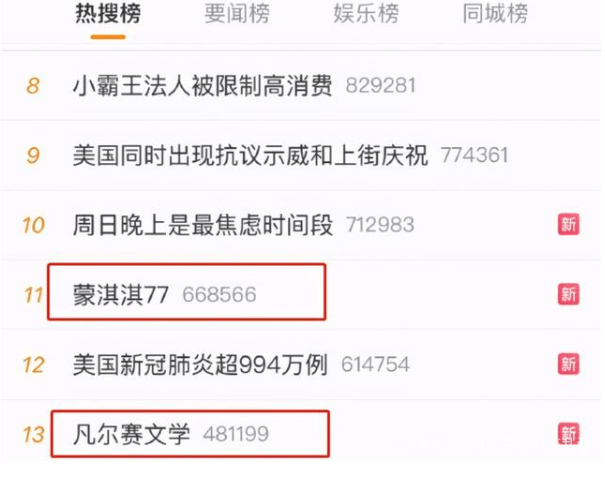The height and width of the screenshot is (487, 605).
Task: Switch to the 要闻榜 tab
Action: [237, 14]
